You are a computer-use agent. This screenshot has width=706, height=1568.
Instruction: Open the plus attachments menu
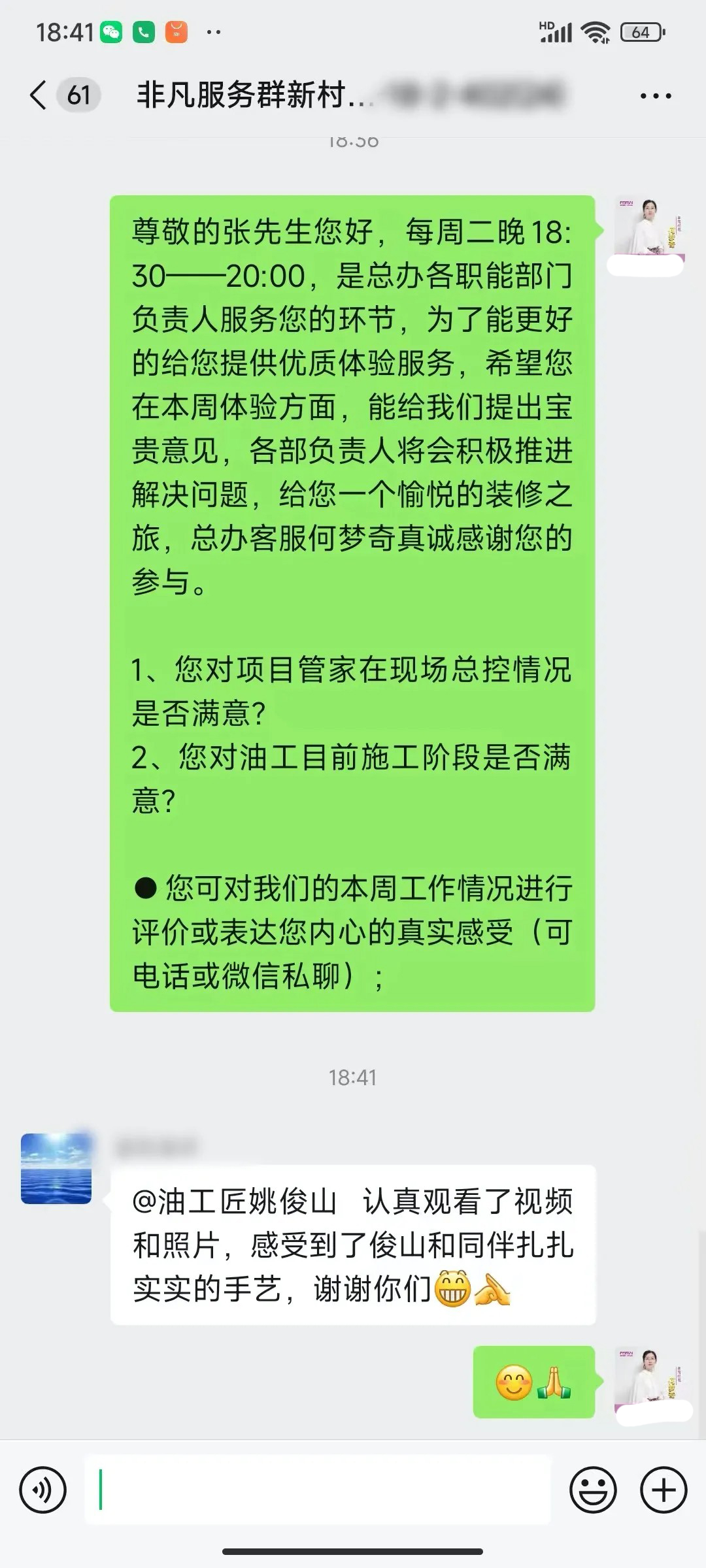[x=664, y=1490]
